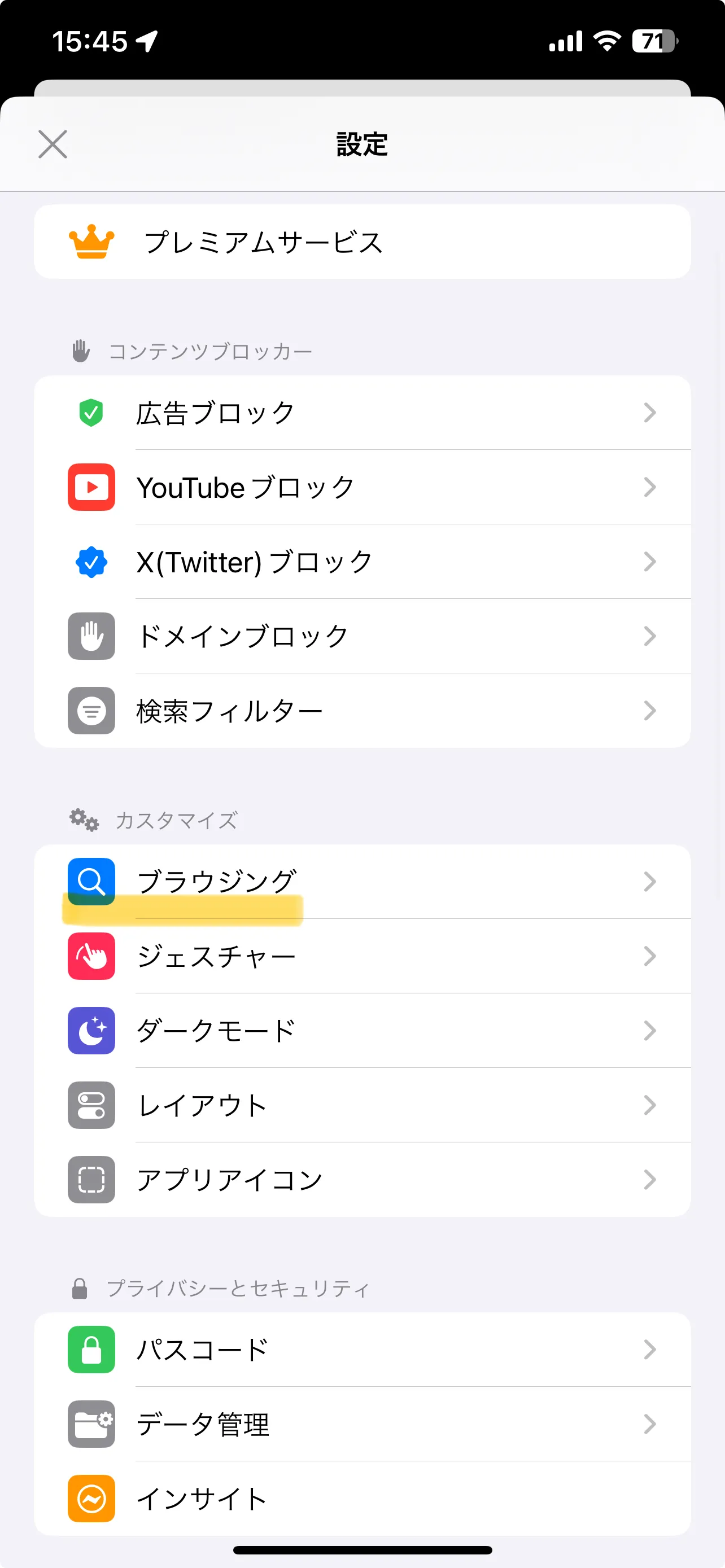This screenshot has width=725, height=1568.
Task: Open パスコード settings
Action: [362, 1350]
